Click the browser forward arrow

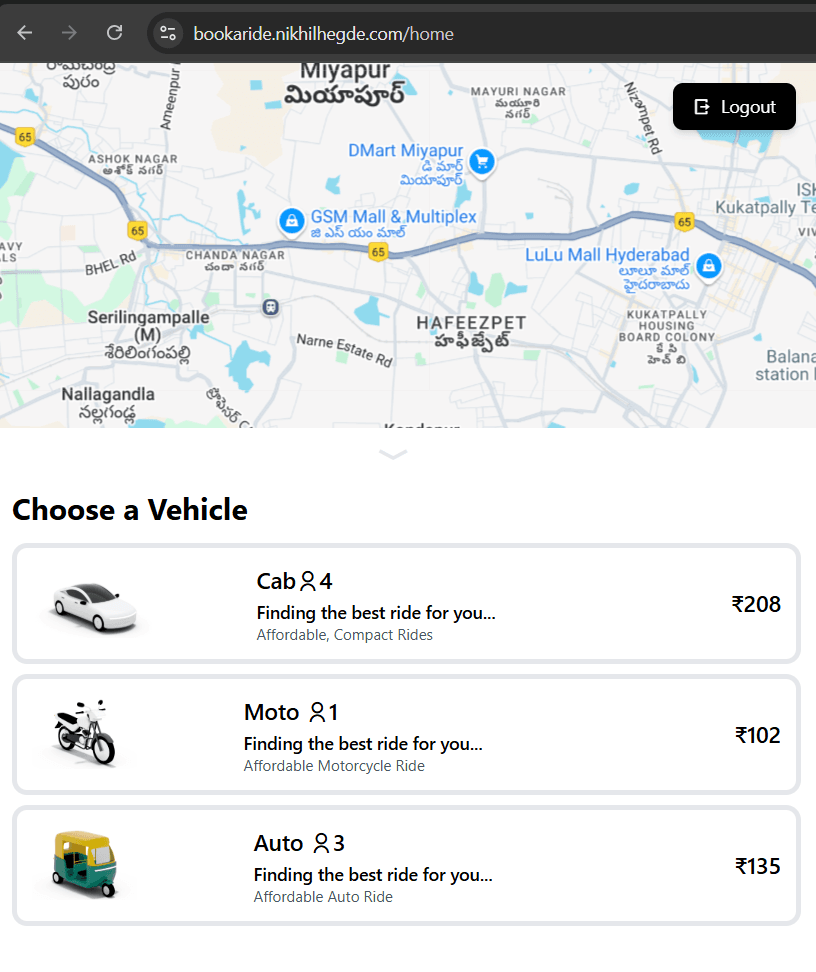tap(68, 32)
